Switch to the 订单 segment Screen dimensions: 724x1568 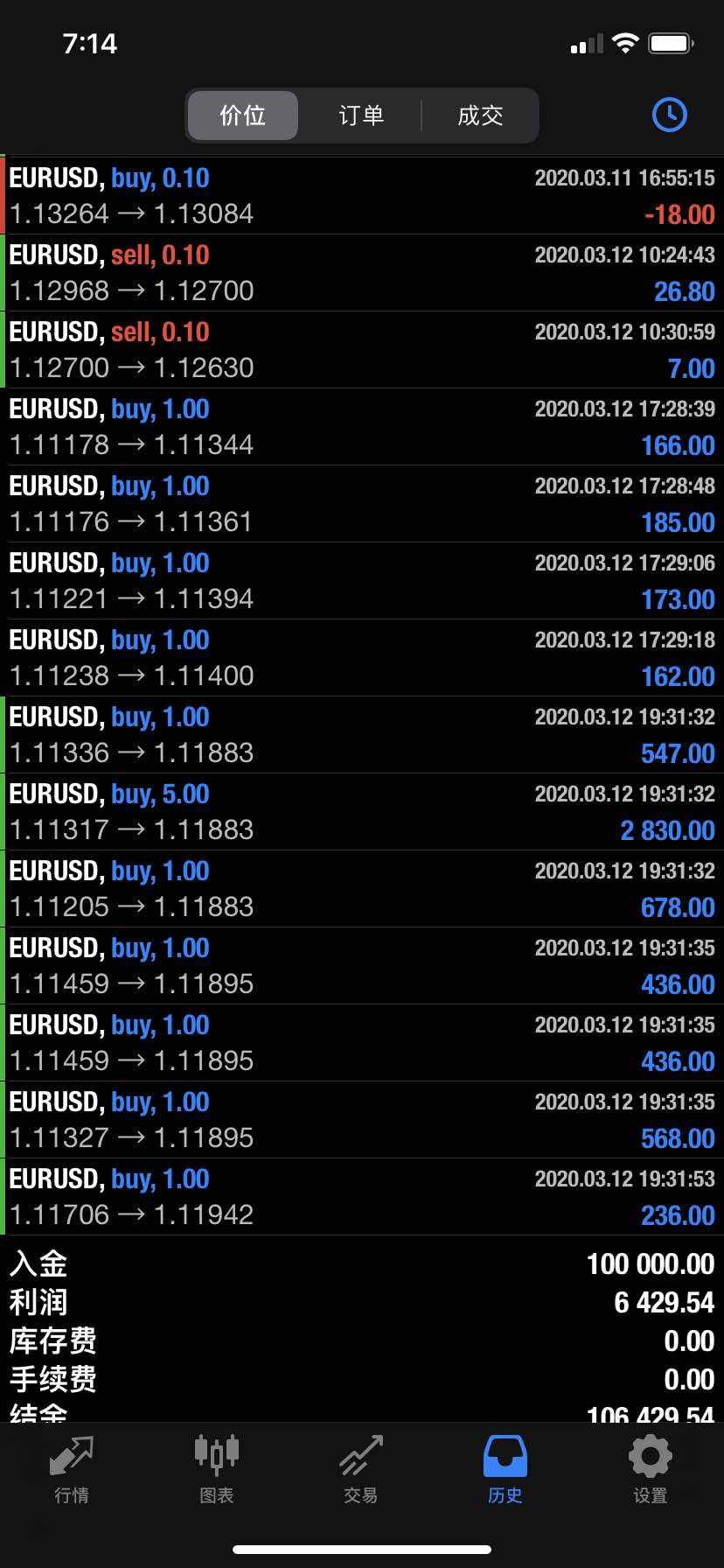coord(361,115)
